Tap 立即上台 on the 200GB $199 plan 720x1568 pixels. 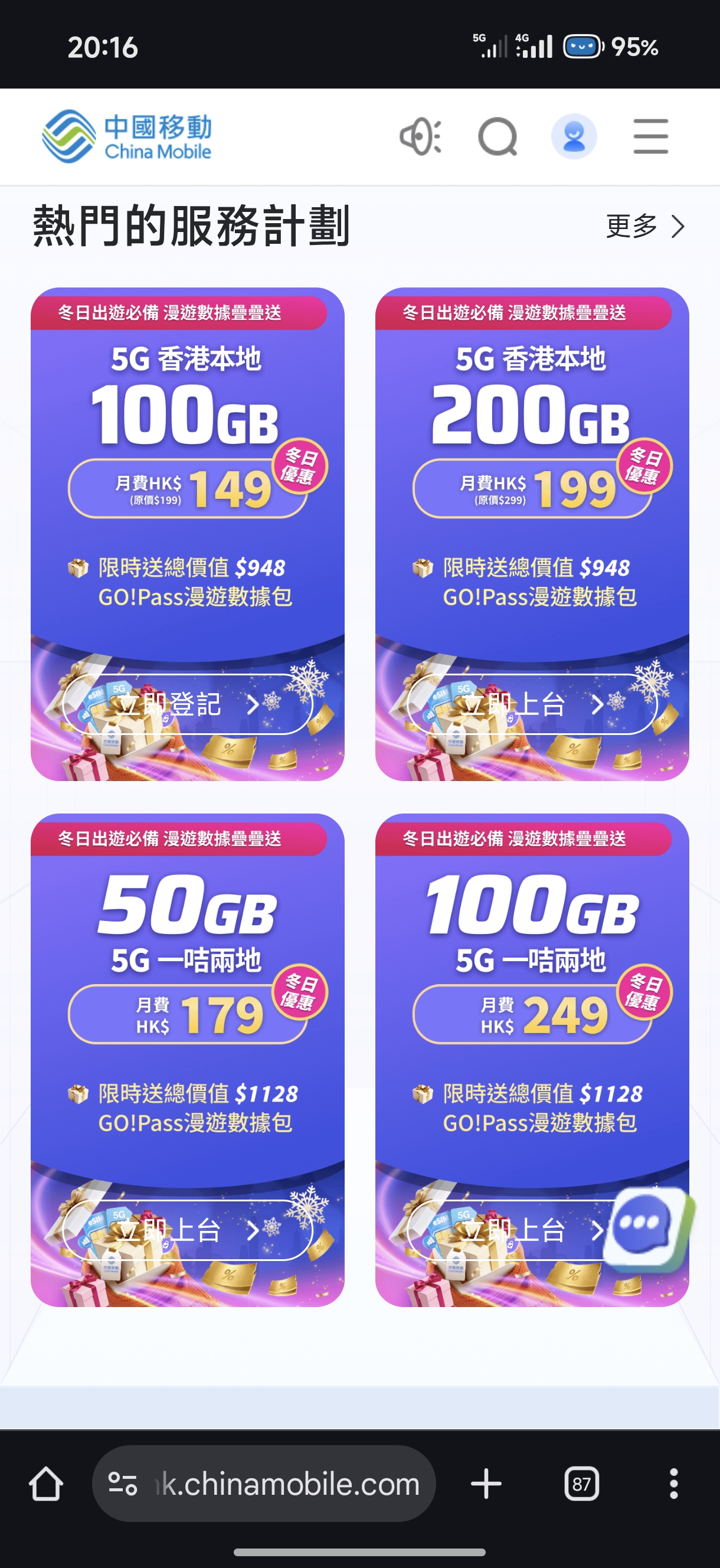click(x=531, y=704)
